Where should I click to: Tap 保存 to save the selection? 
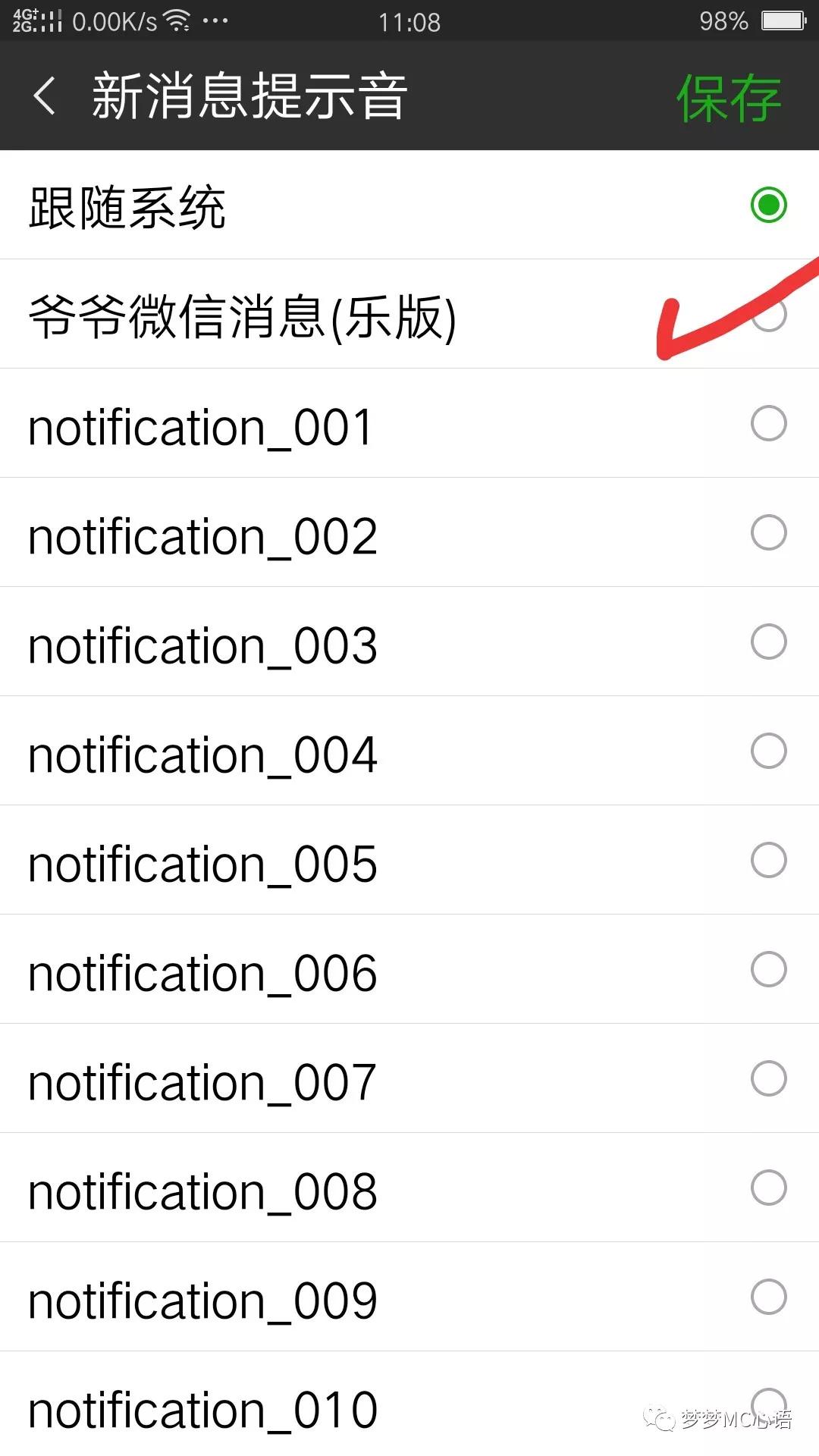click(728, 98)
